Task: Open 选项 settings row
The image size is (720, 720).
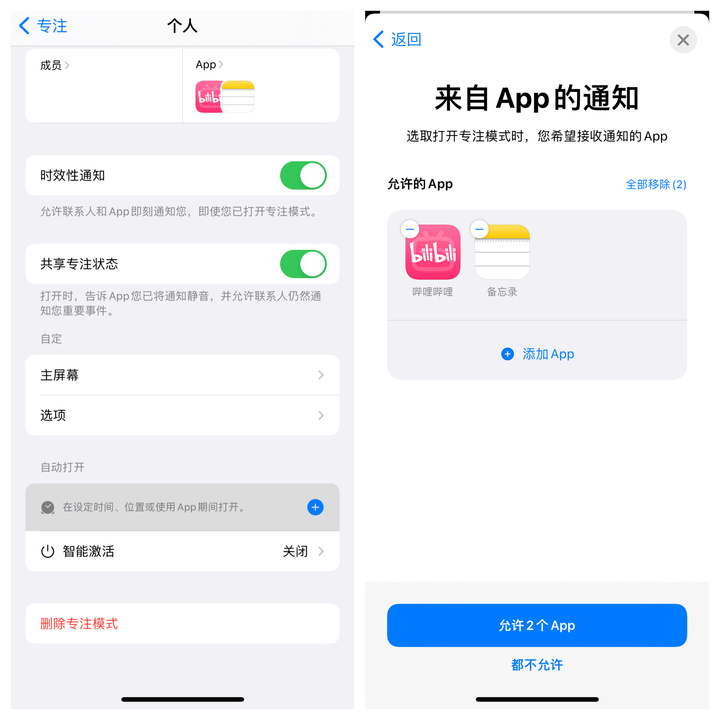Action: (182, 415)
